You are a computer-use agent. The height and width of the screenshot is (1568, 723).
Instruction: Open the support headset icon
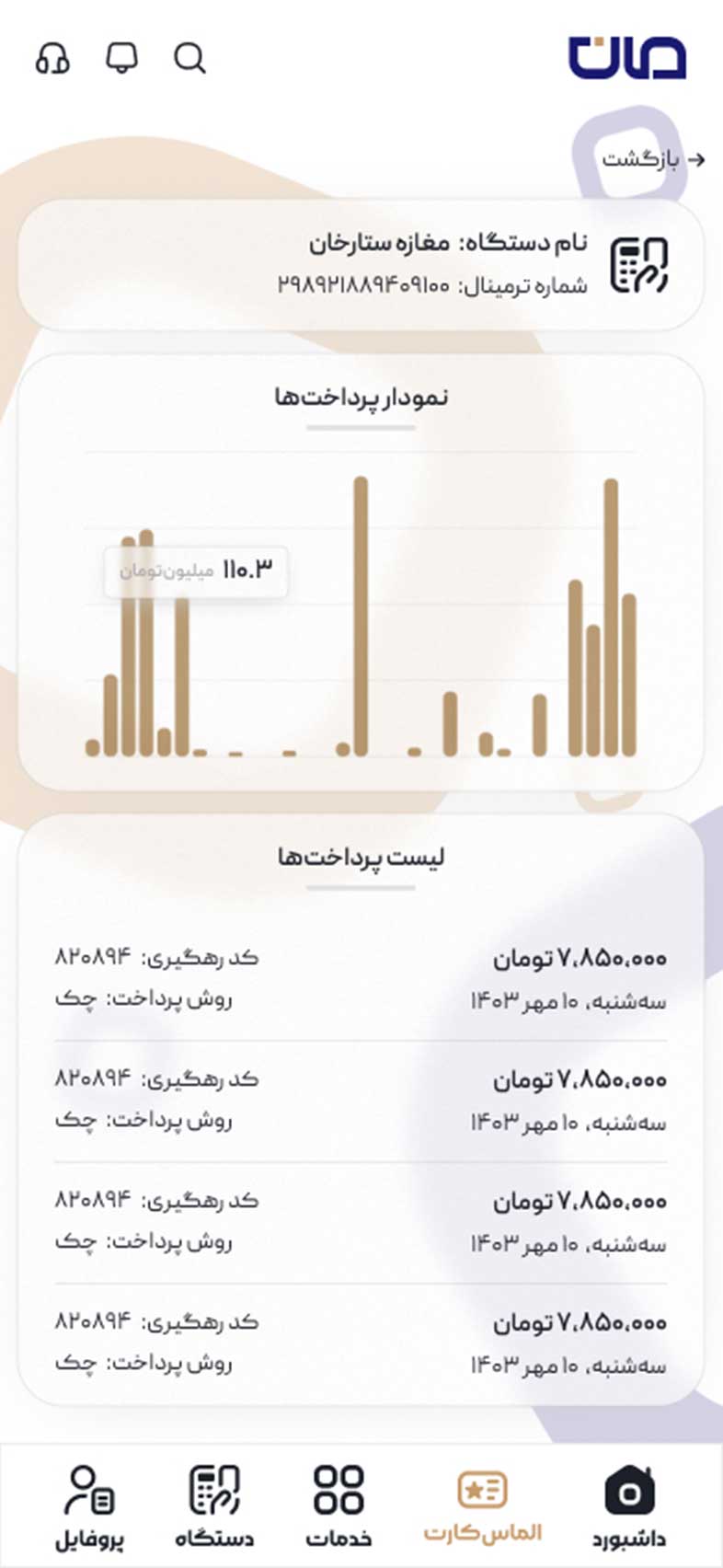[52, 58]
